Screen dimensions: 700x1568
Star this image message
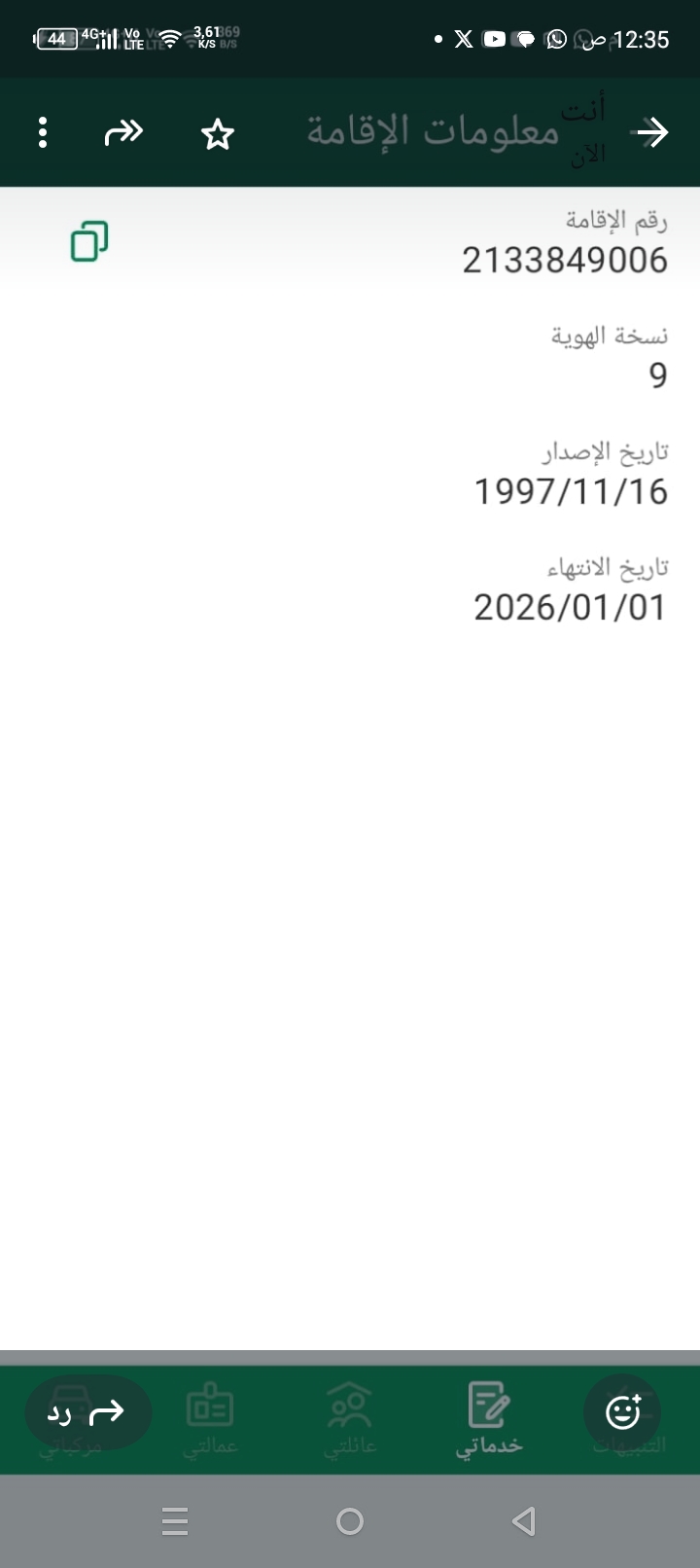(218, 134)
